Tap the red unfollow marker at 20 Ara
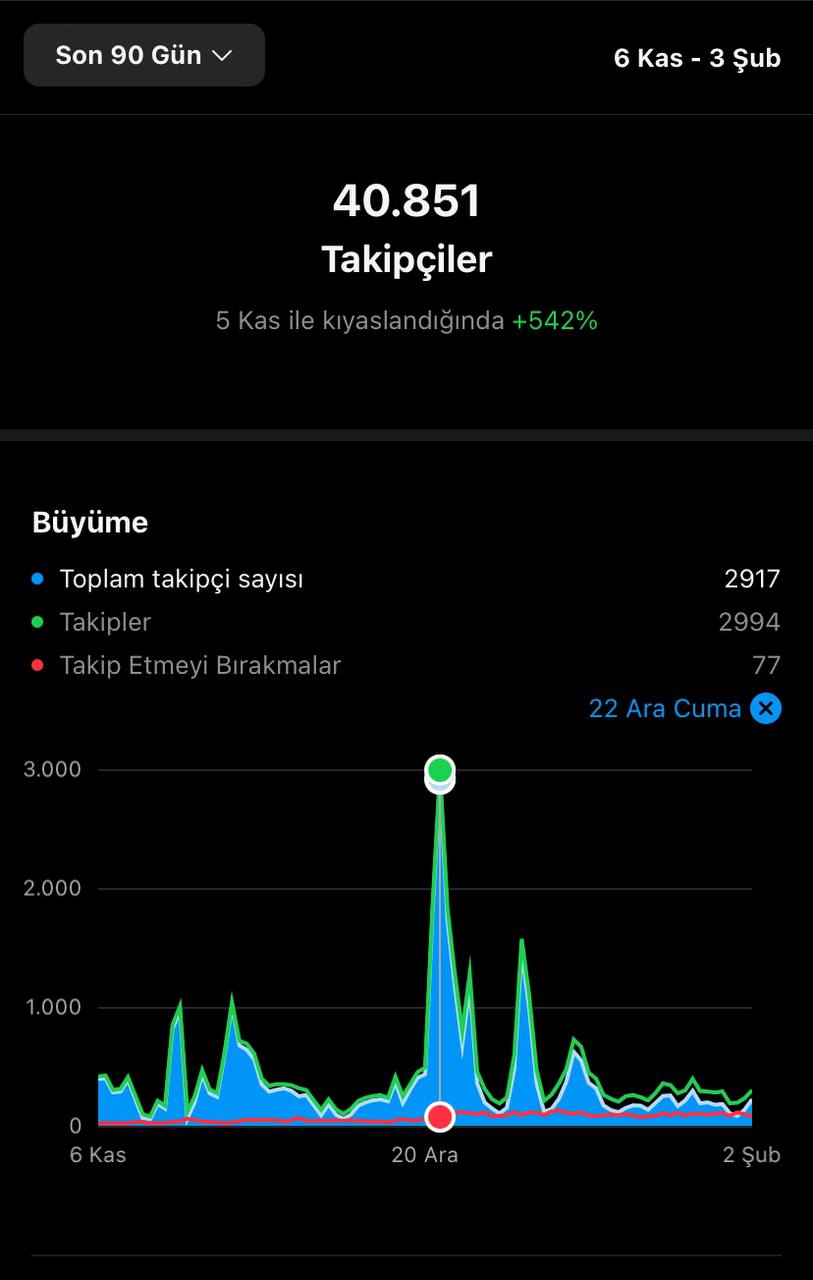The width and height of the screenshot is (813, 1280). click(x=440, y=1116)
